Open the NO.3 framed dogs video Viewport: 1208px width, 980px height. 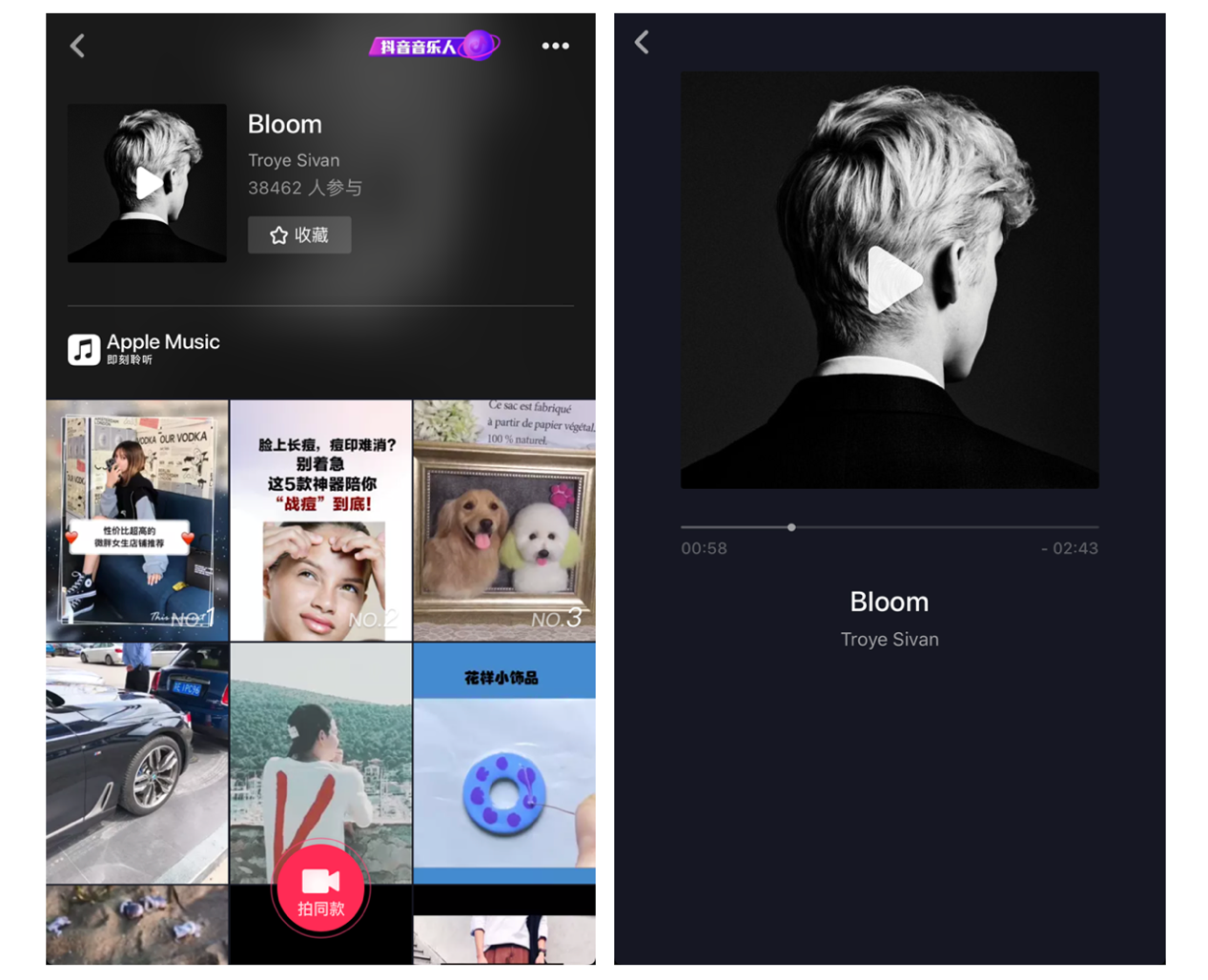(x=504, y=521)
